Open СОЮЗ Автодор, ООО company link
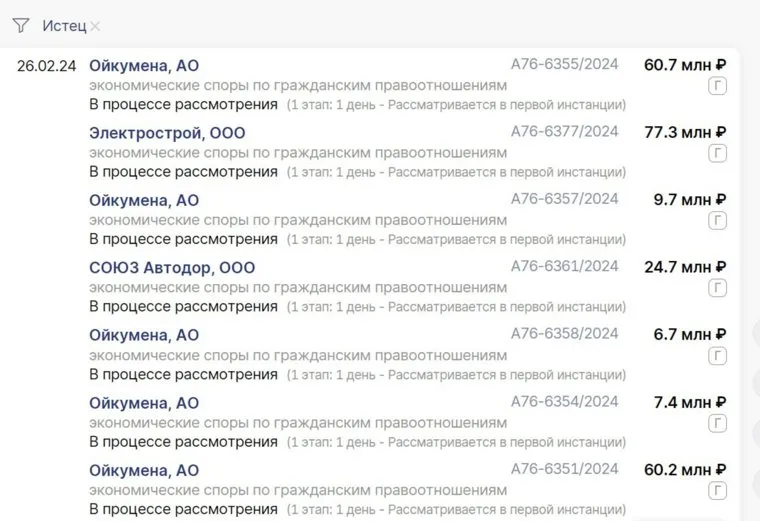The width and height of the screenshot is (760, 521). coord(172,268)
